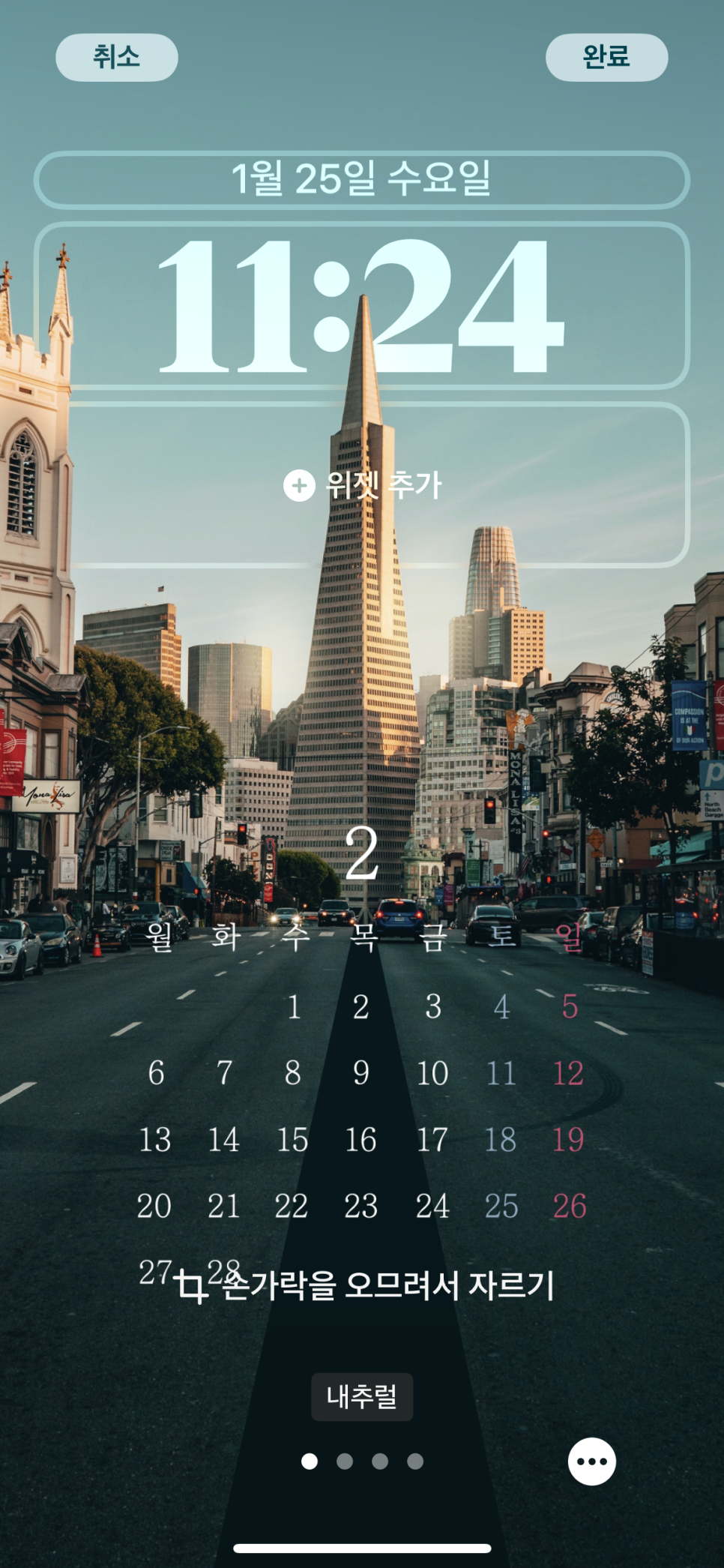Select the second page indicator dot

click(345, 1461)
